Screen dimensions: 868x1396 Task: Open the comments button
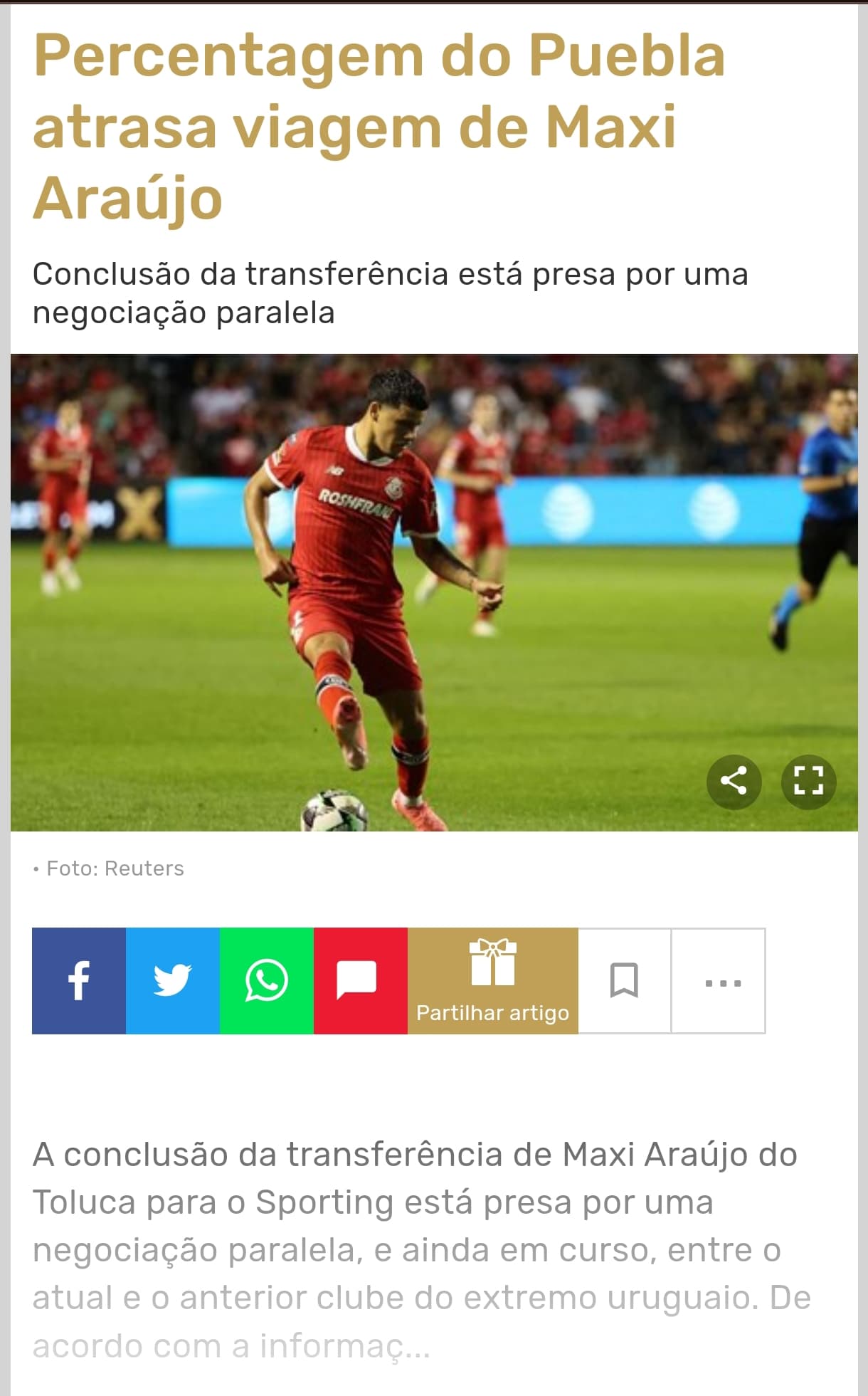[361, 980]
